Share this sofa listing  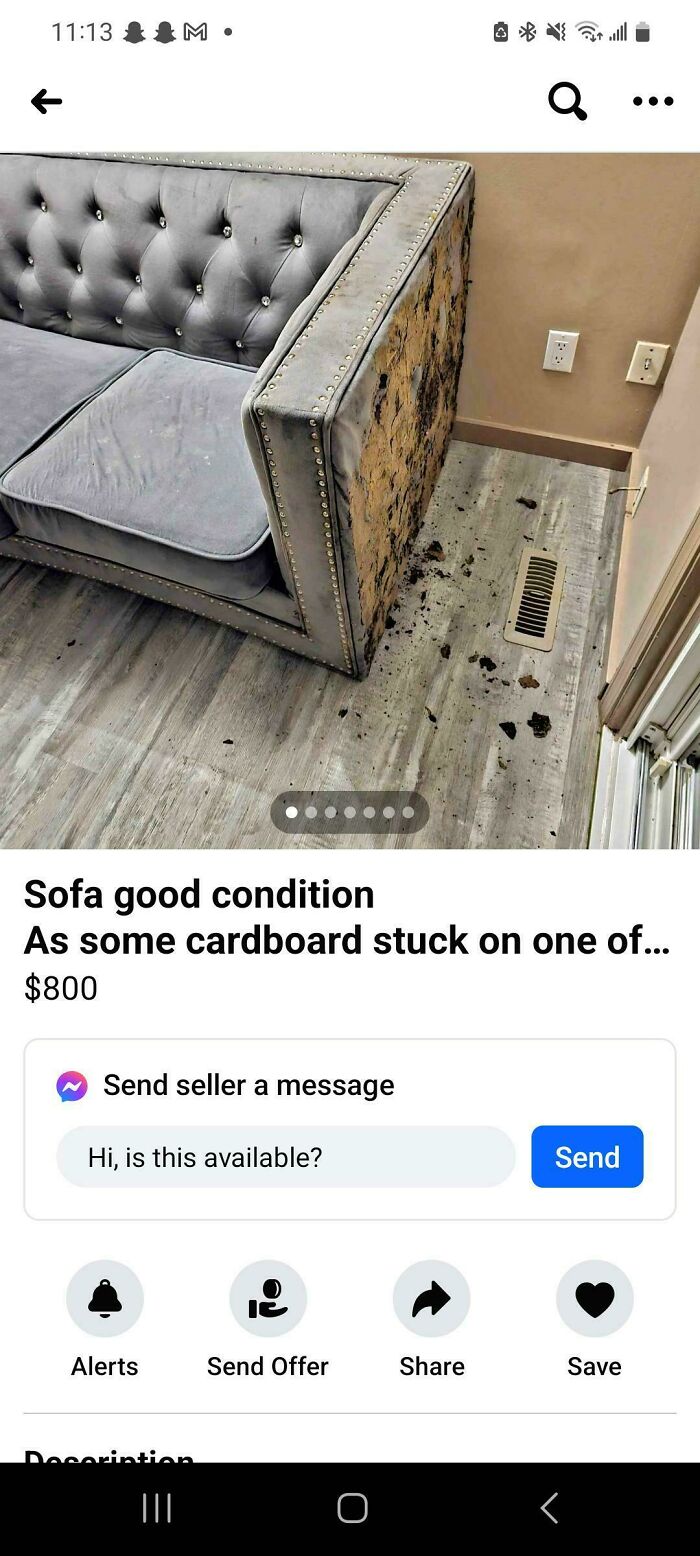tap(431, 1298)
